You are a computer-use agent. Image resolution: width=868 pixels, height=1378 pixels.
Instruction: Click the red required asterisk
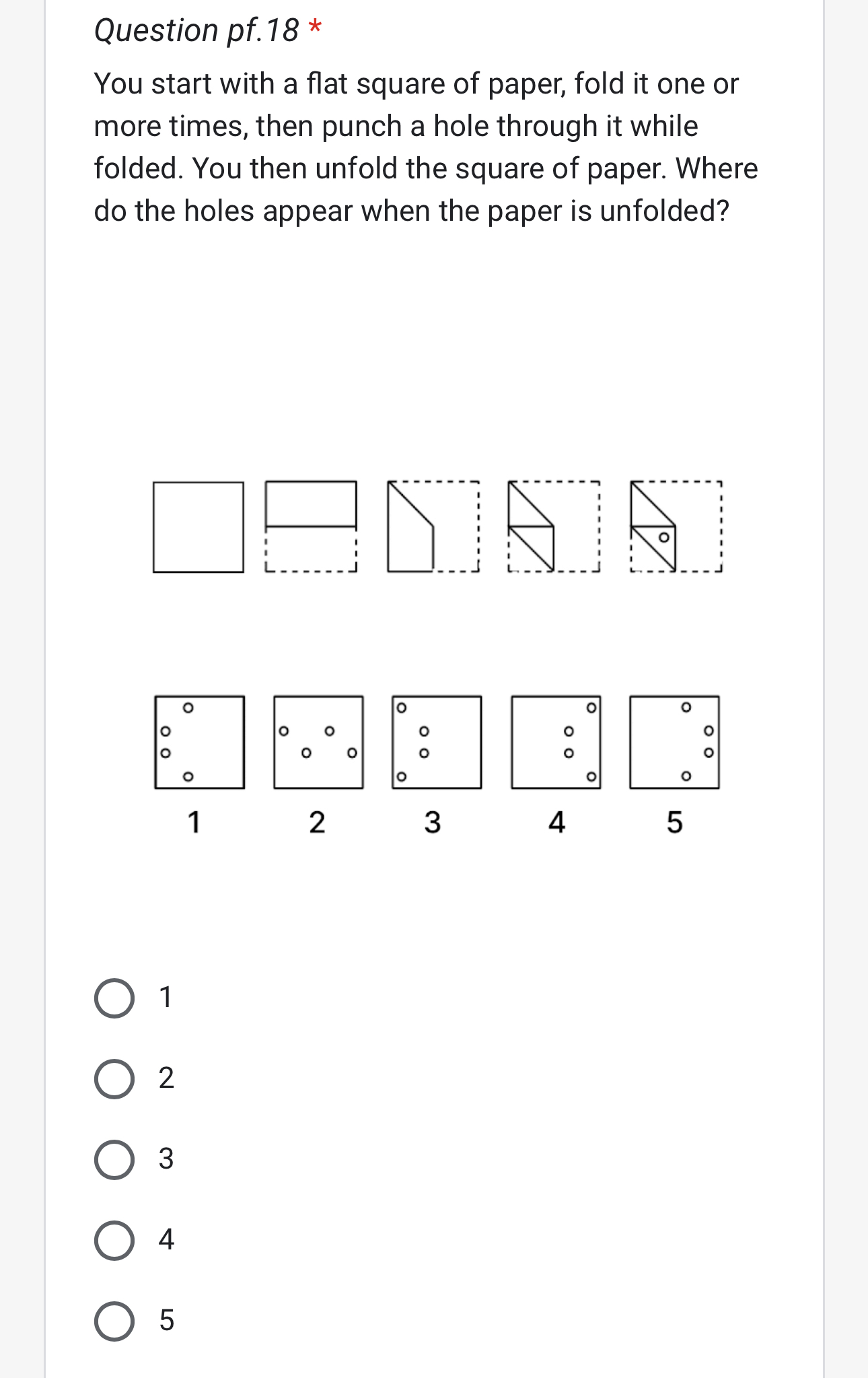(x=314, y=27)
